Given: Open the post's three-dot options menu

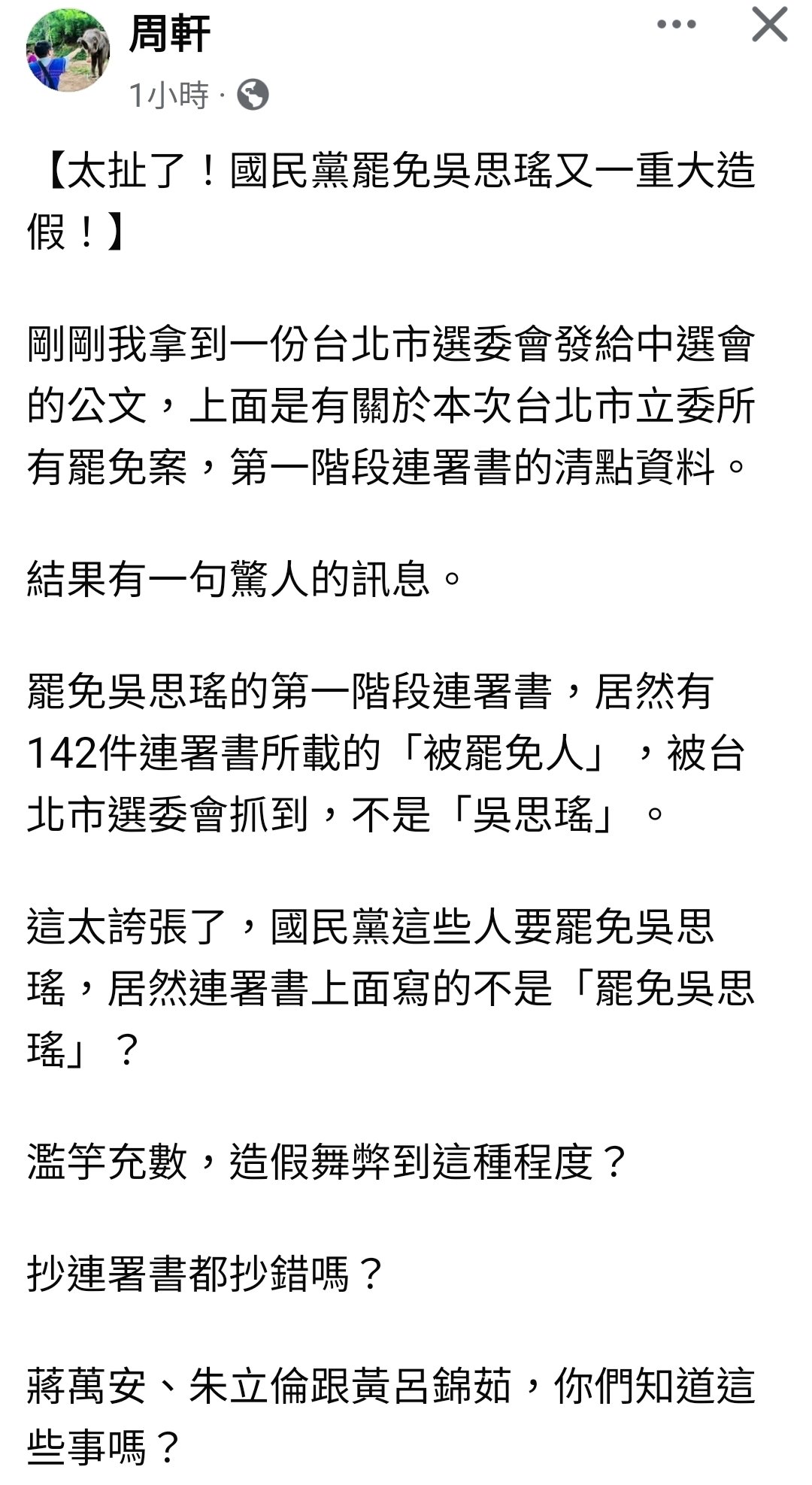Looking at the screenshot, I should [x=676, y=25].
